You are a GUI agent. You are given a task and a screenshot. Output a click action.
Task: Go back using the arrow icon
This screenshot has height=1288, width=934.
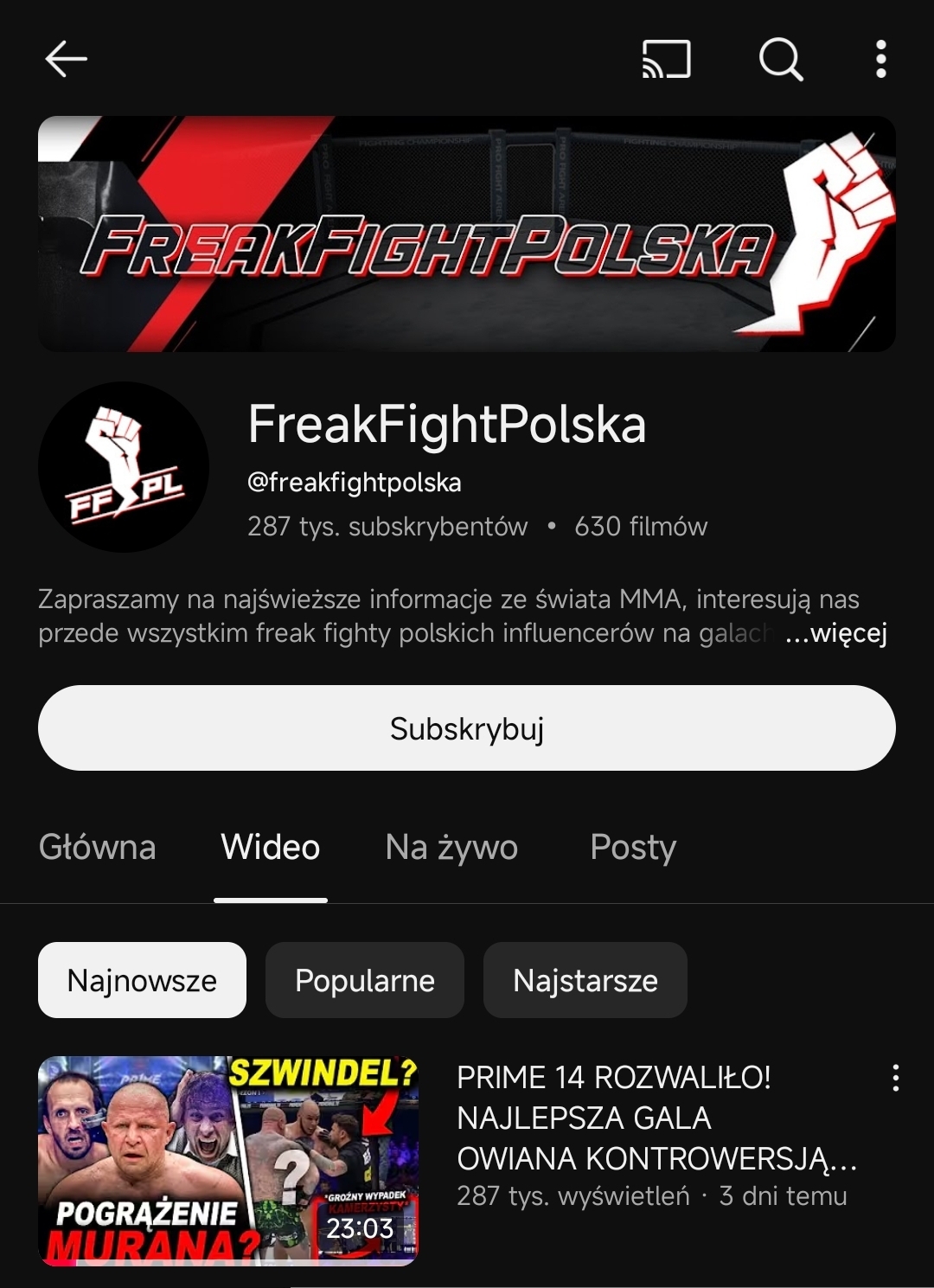coord(66,60)
